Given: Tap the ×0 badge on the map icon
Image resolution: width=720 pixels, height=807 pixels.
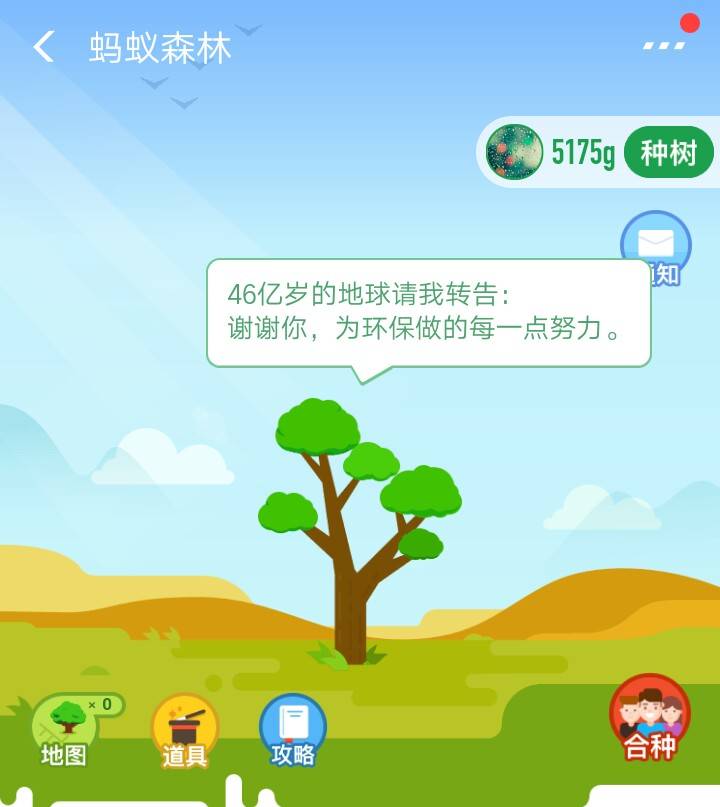Looking at the screenshot, I should click(95, 702).
